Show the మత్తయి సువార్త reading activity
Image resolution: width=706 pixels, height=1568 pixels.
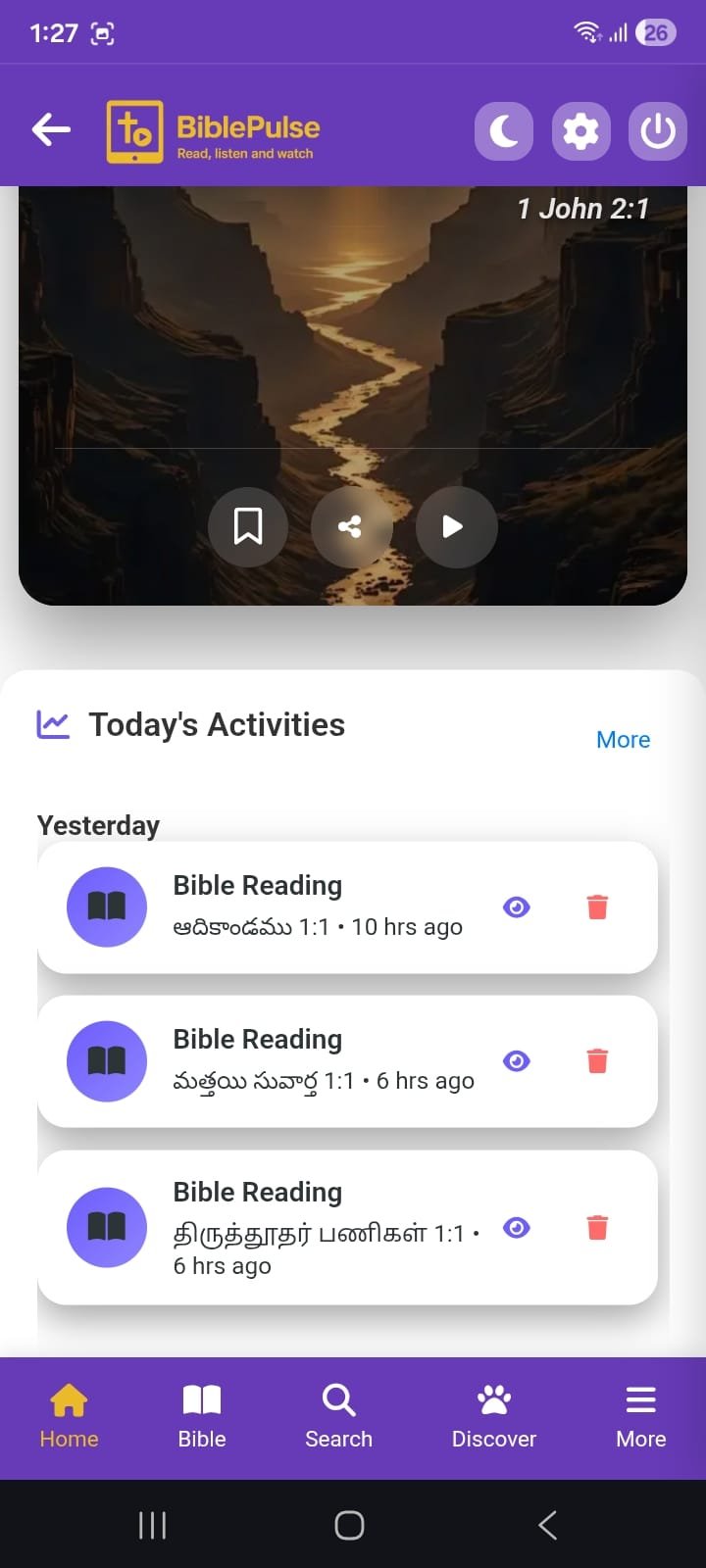tap(517, 1060)
